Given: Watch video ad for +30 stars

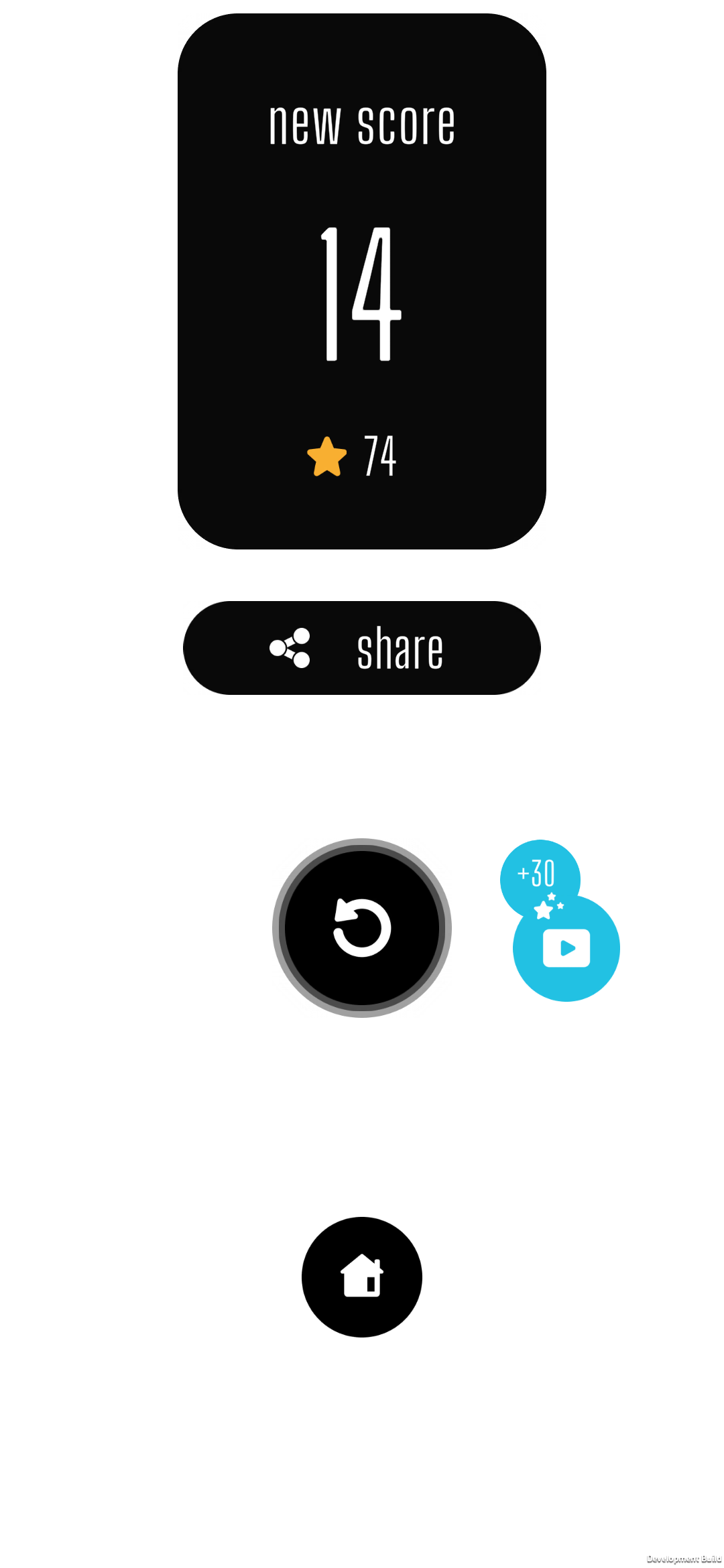Looking at the screenshot, I should click(x=566, y=948).
